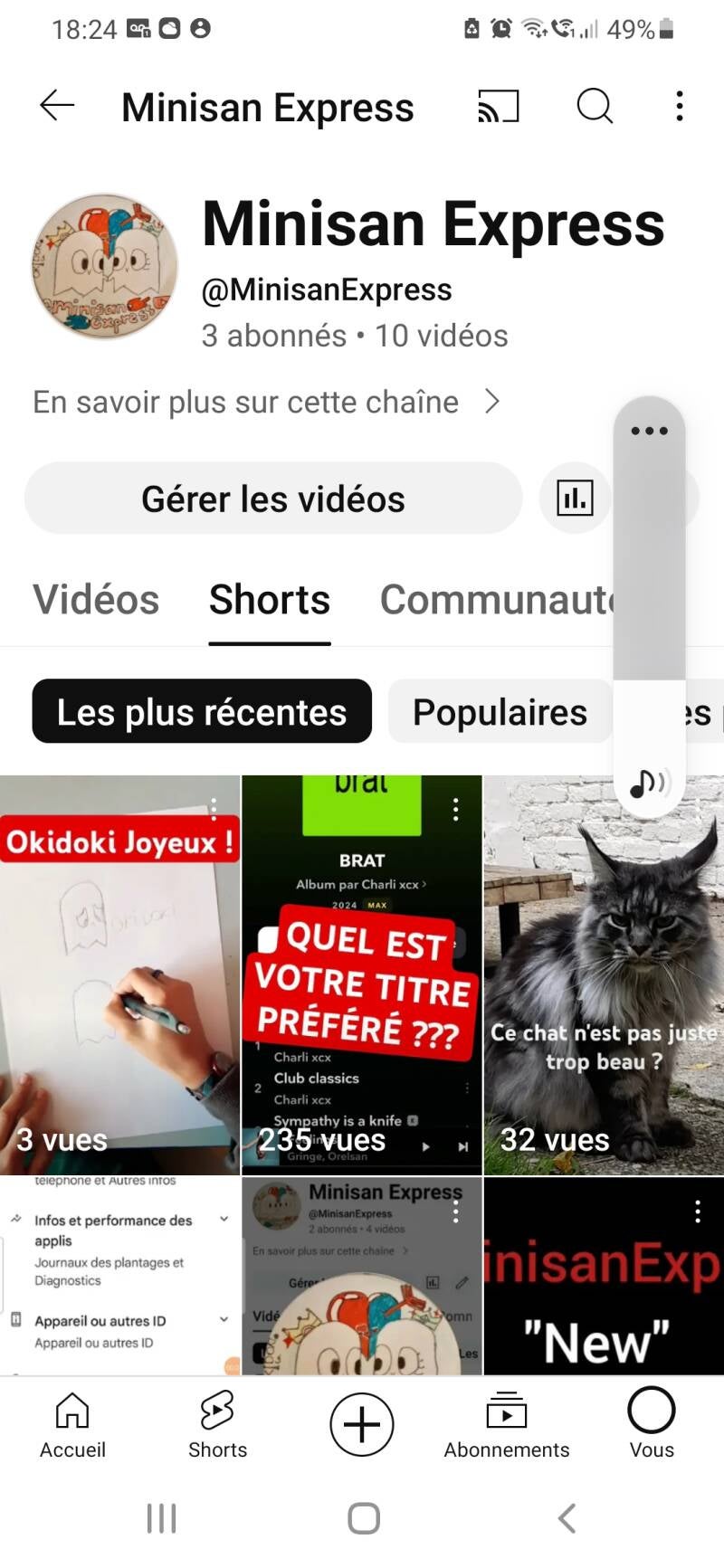
Task: Go to the Accueil tab
Action: pyautogui.click(x=72, y=1425)
